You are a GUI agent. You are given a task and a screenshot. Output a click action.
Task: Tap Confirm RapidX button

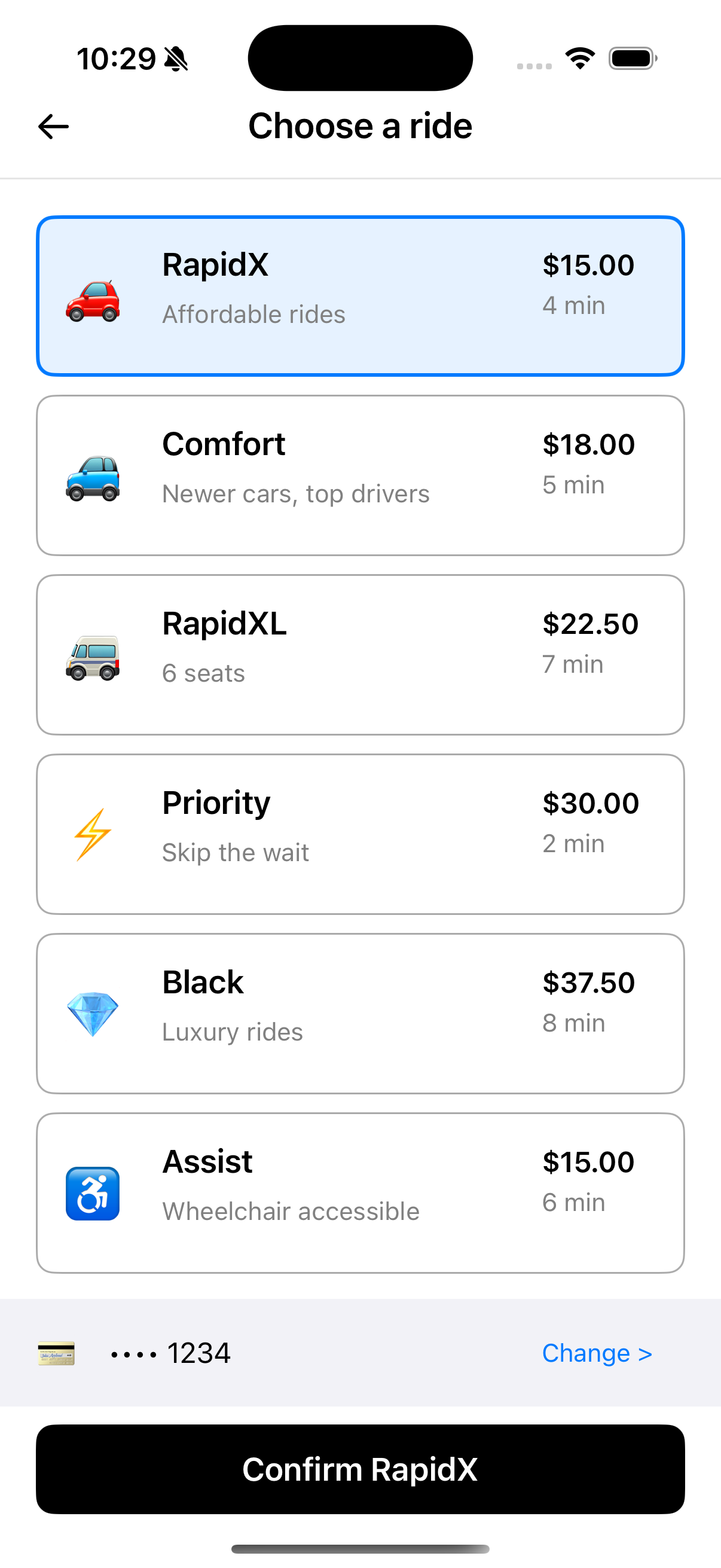(360, 1469)
